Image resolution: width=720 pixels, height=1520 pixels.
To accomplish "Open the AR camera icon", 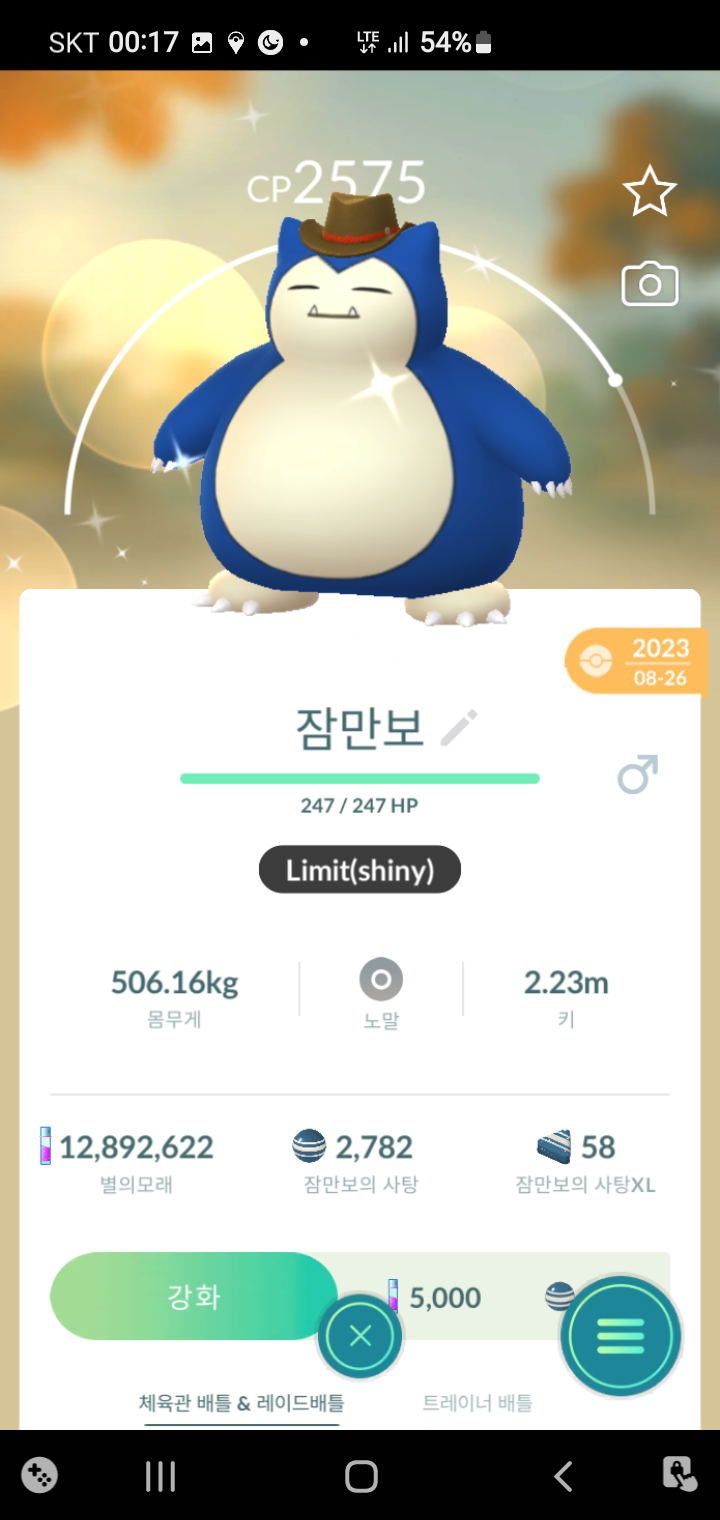I will (x=649, y=285).
